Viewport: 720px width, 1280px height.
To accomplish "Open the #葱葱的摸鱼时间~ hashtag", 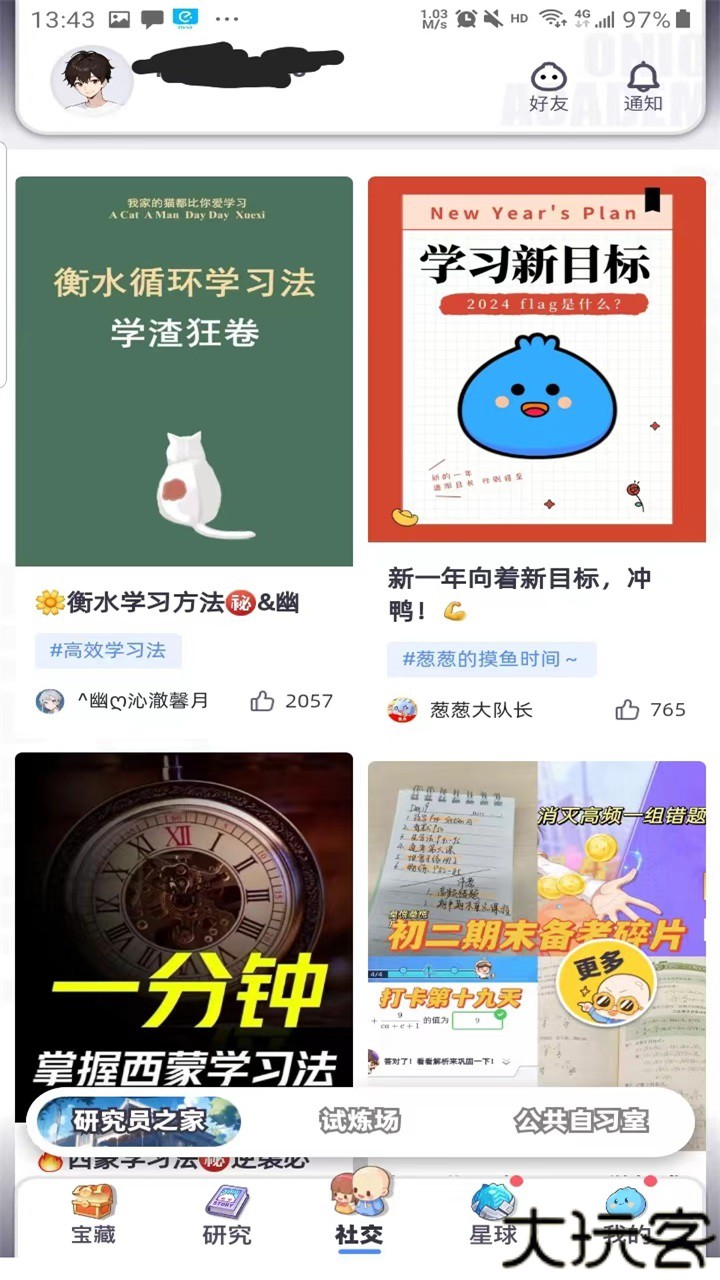I will point(492,659).
